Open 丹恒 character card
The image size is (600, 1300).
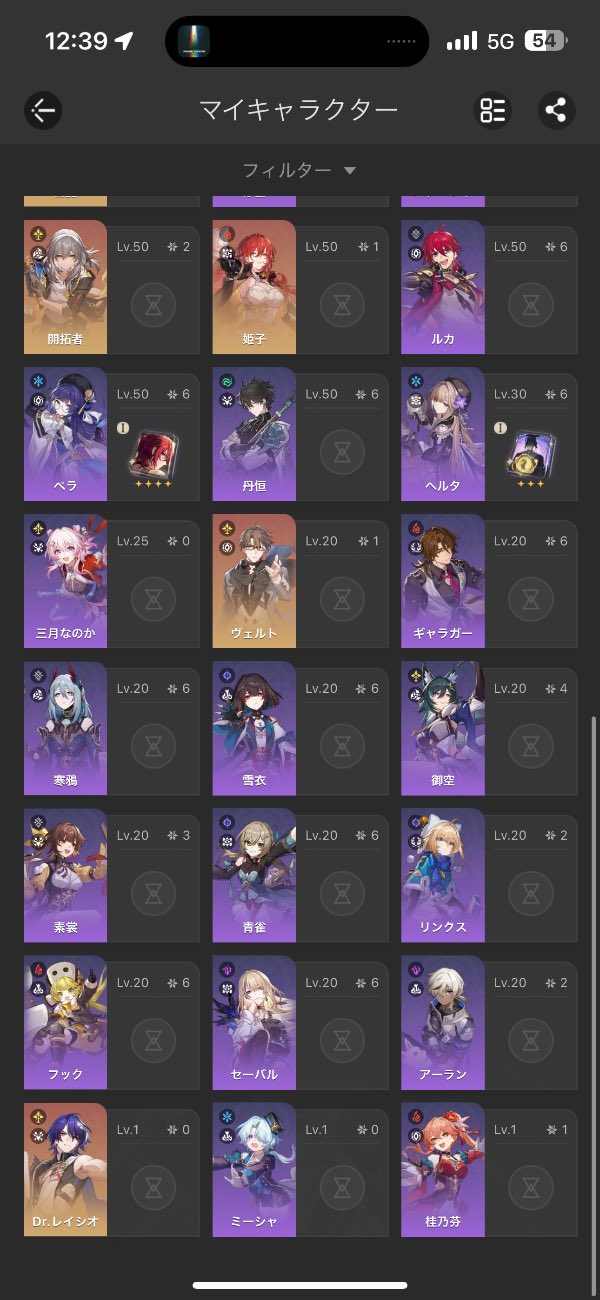tap(254, 434)
